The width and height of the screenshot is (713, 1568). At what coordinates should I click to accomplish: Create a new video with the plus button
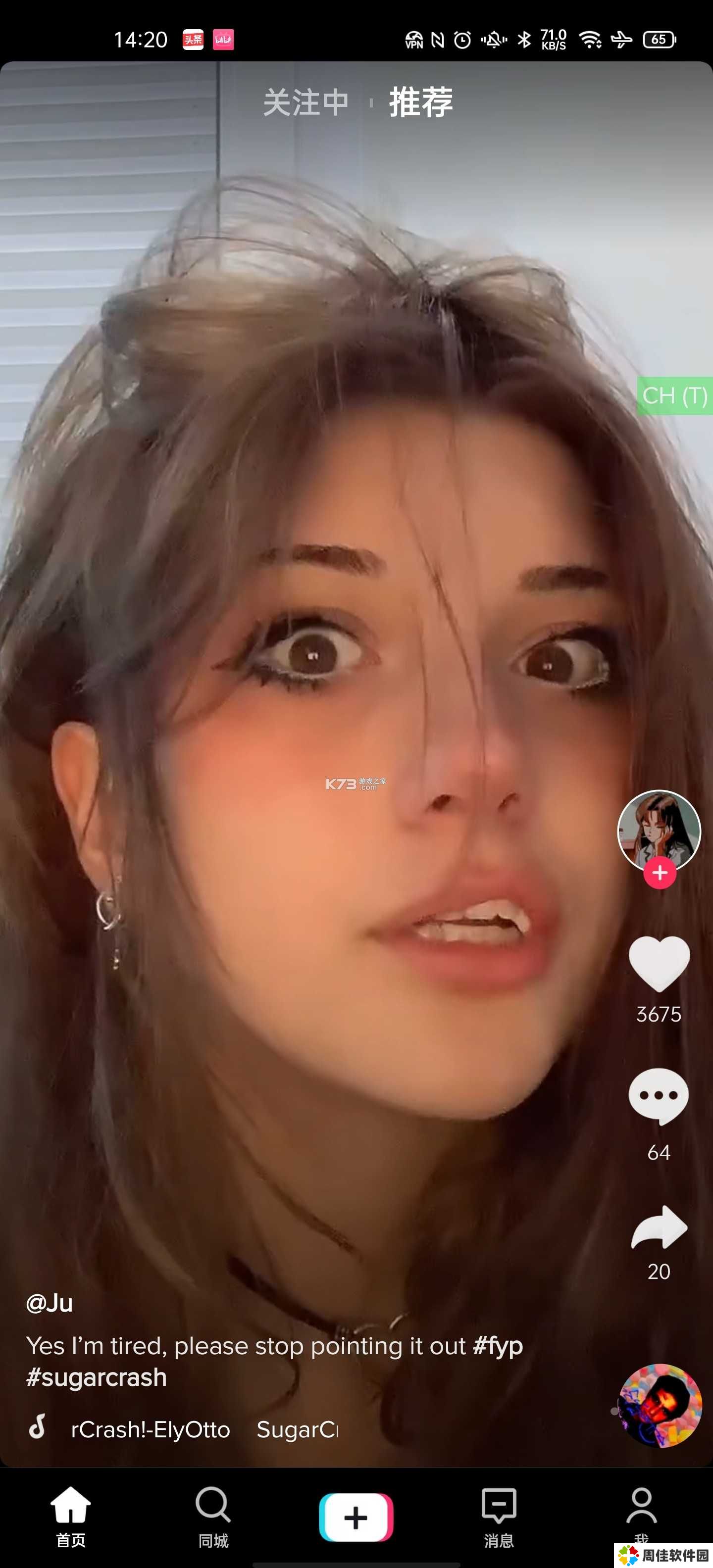point(356,1517)
